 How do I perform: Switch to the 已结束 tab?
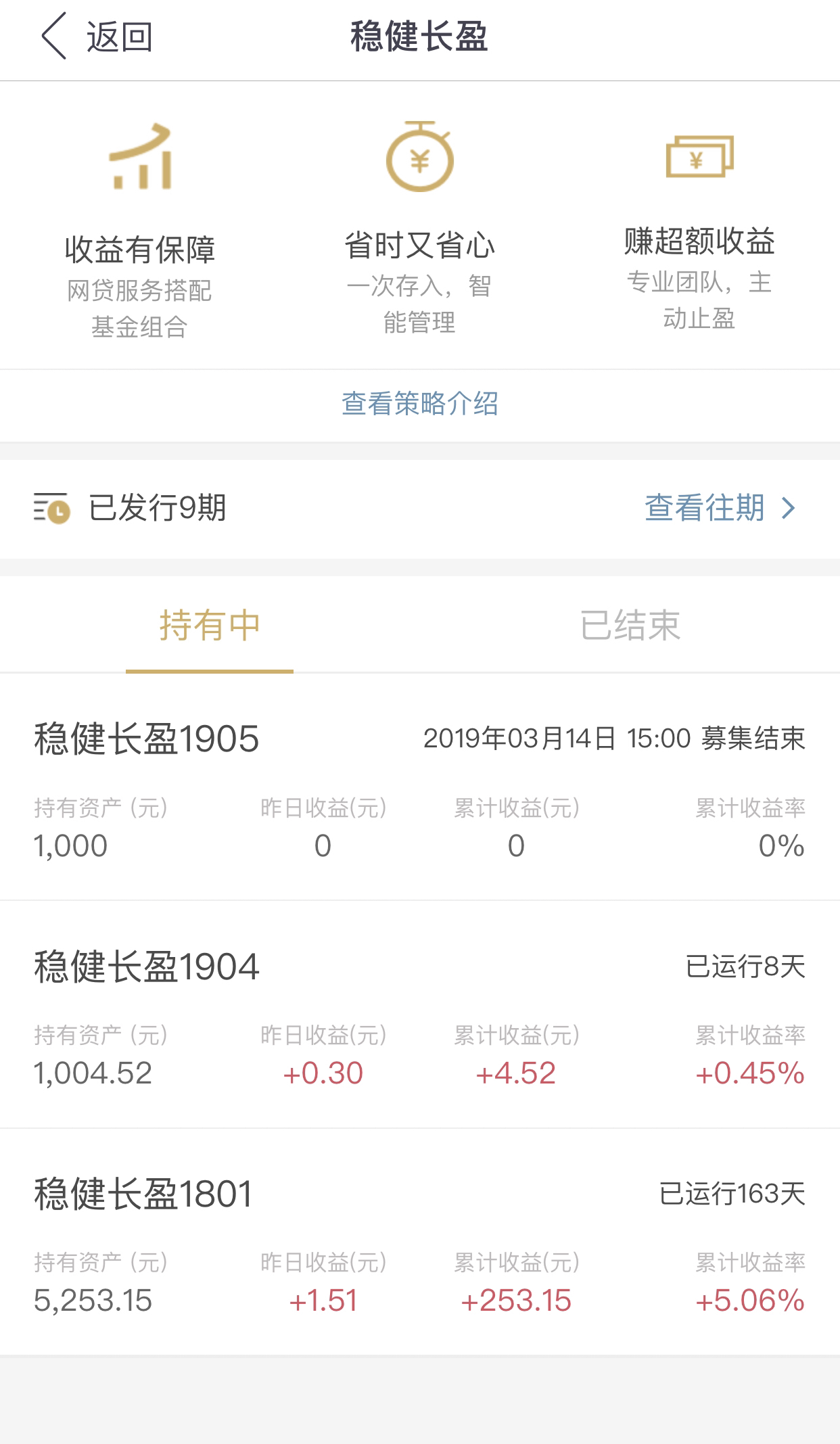630,625
